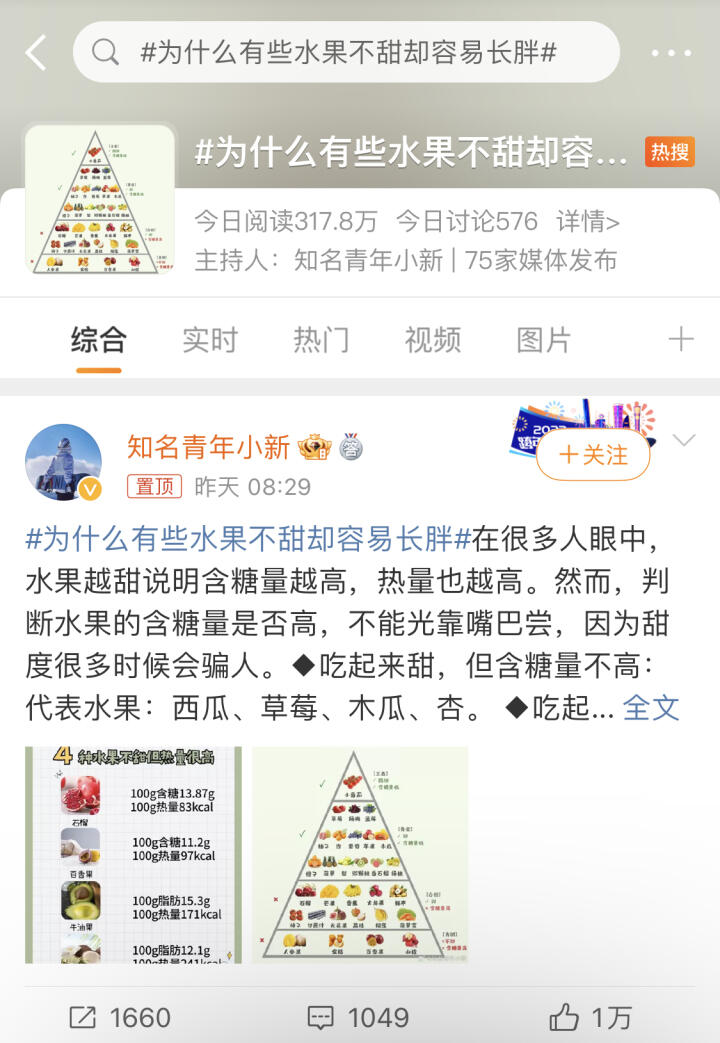Image resolution: width=720 pixels, height=1043 pixels.
Task: Switch to the 视频 tab
Action: [x=432, y=340]
